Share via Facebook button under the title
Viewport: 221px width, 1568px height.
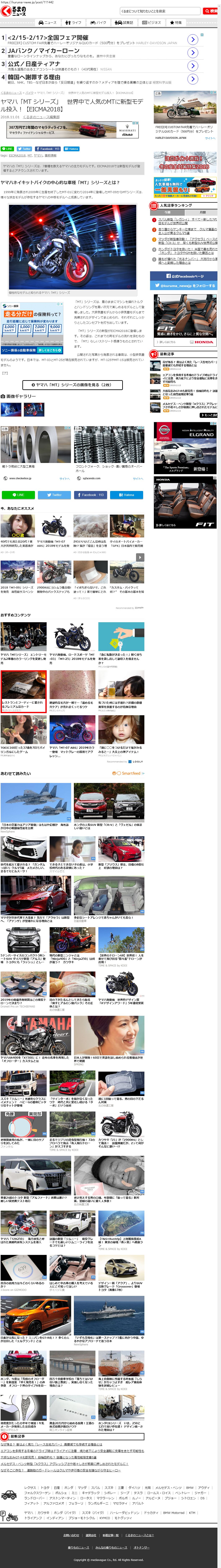pos(48,149)
